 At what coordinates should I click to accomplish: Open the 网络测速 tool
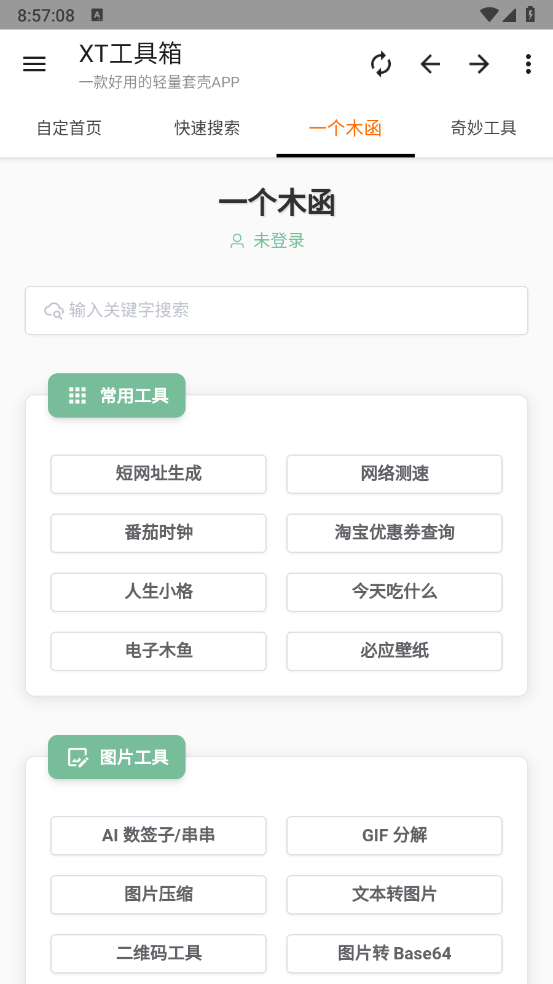coord(394,474)
